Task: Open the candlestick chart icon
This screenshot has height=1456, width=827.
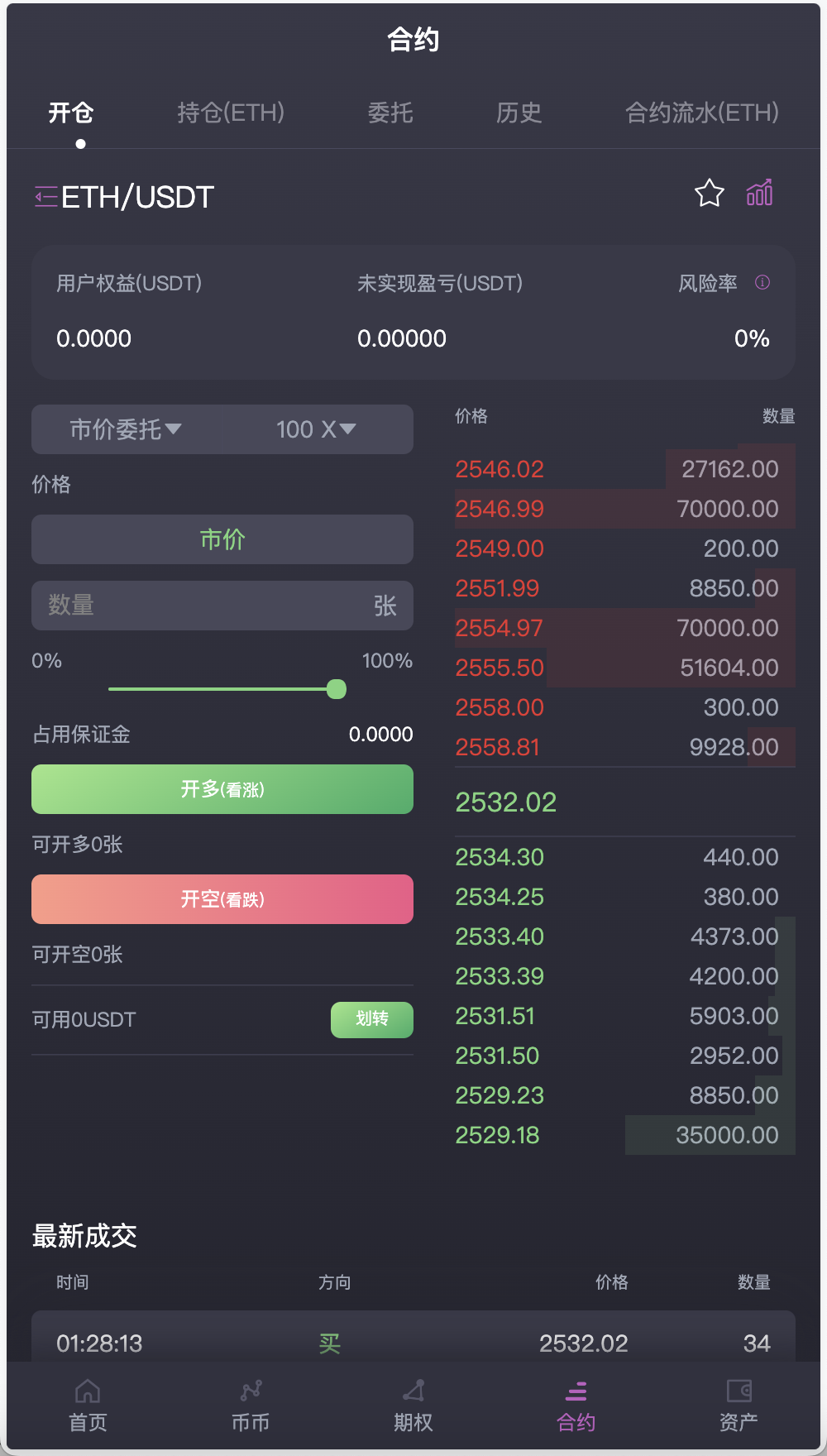Action: (758, 193)
